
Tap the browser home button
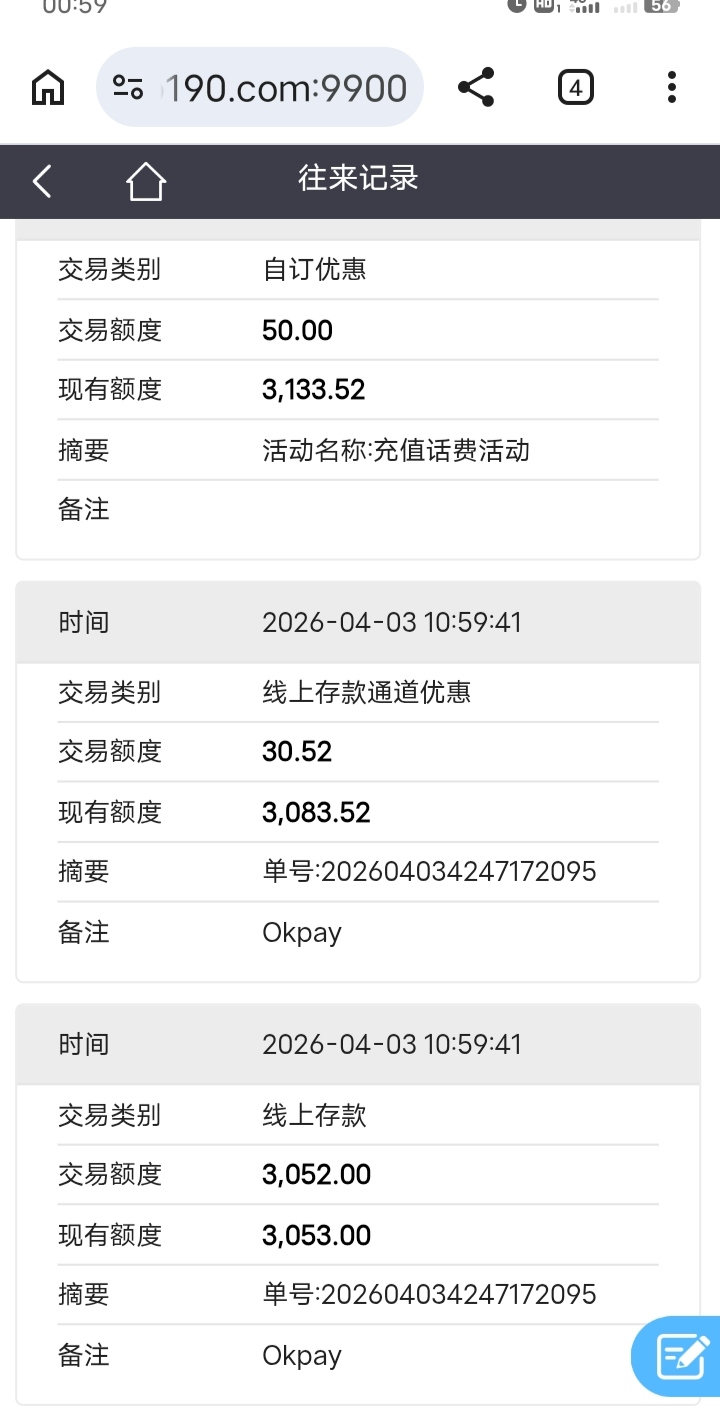[48, 88]
